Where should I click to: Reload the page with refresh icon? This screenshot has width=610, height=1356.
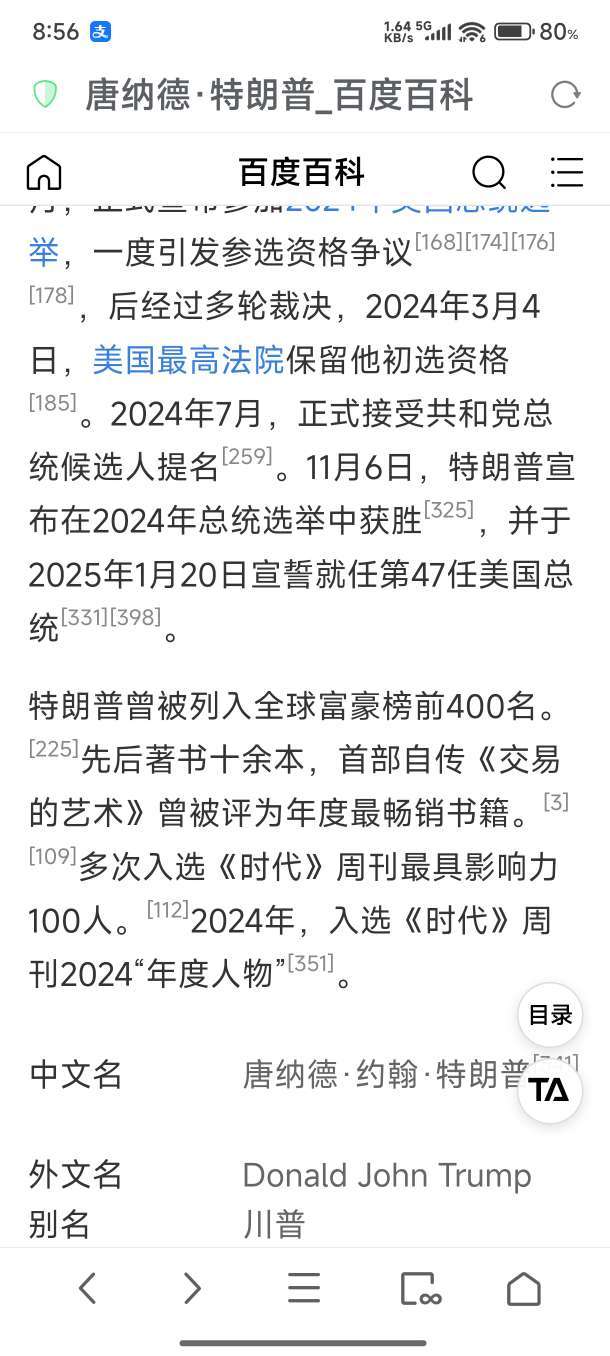coord(565,95)
